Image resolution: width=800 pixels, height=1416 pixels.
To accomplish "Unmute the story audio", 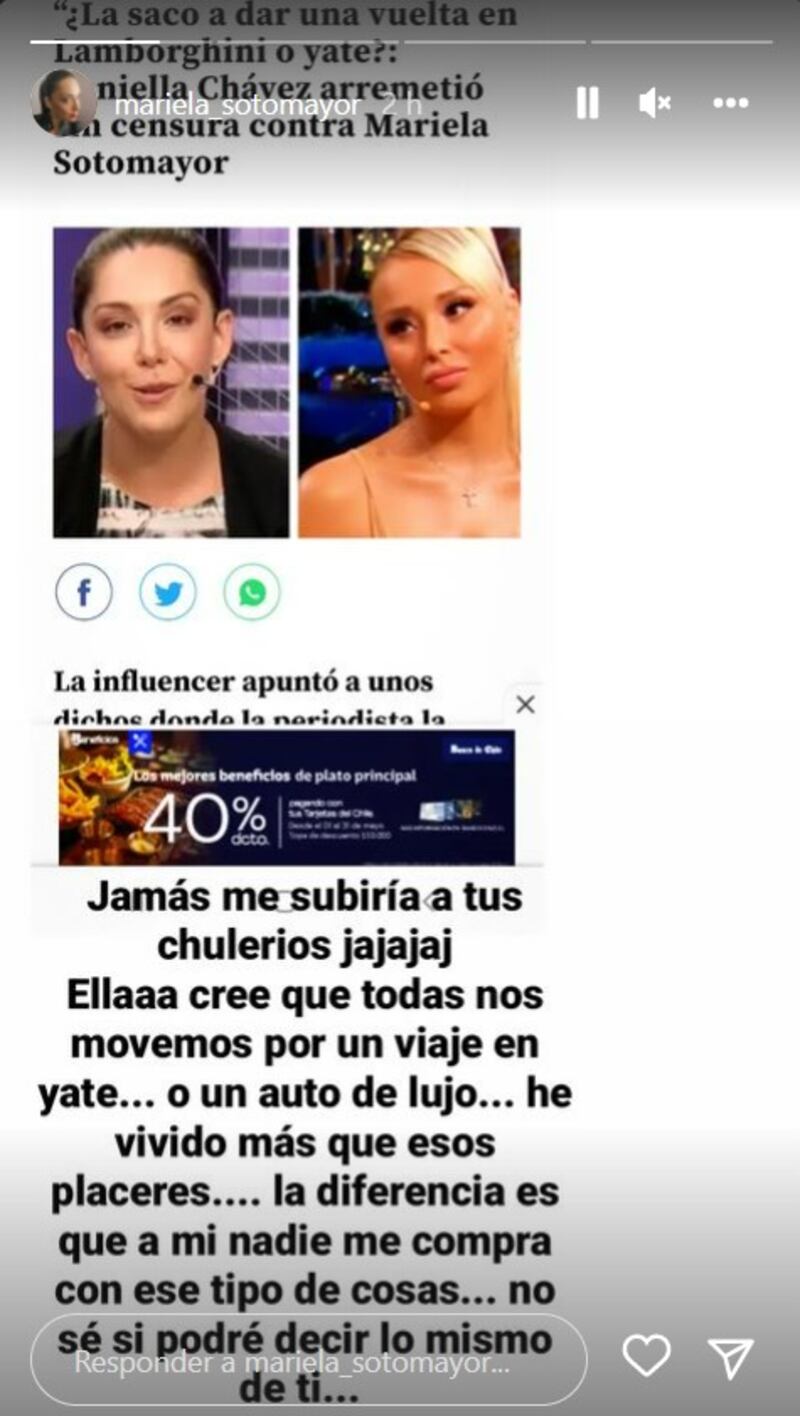I will 655,103.
